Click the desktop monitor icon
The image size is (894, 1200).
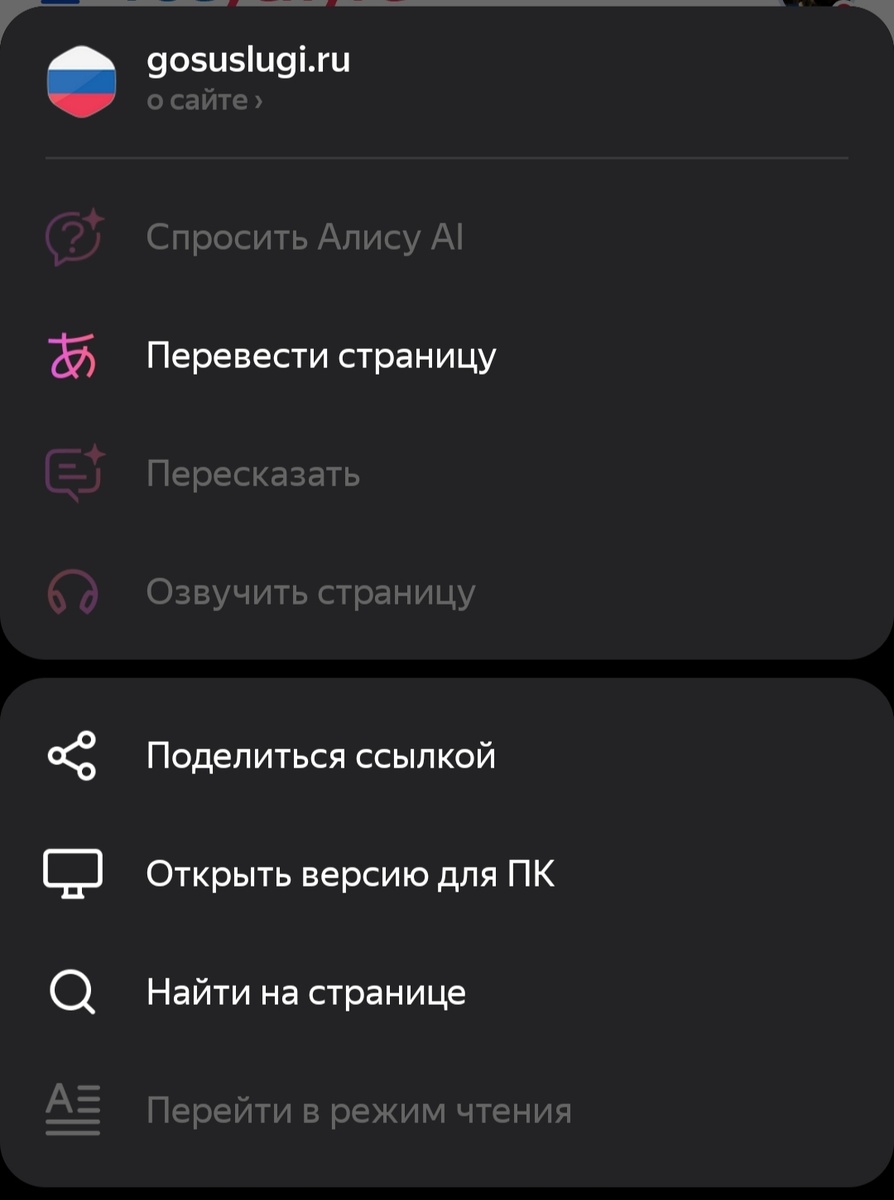click(x=71, y=873)
